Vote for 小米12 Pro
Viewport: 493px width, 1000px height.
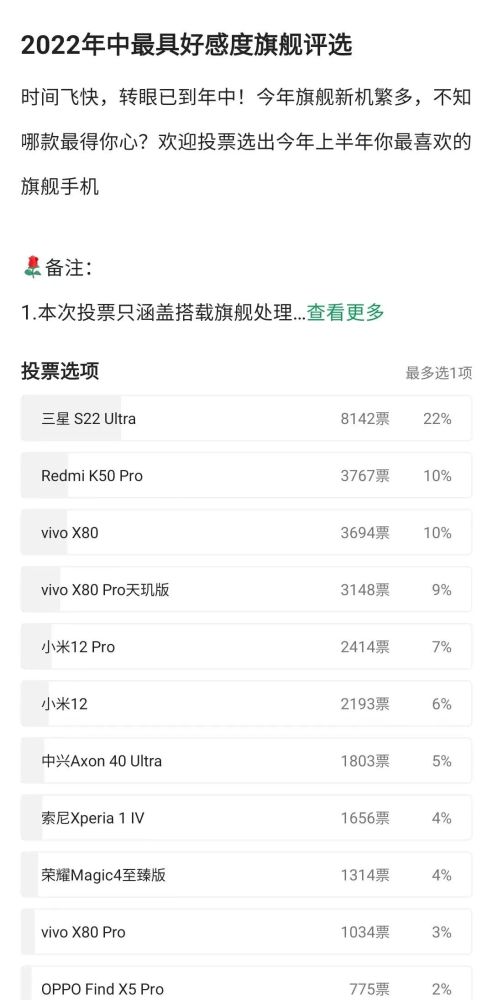point(246,647)
